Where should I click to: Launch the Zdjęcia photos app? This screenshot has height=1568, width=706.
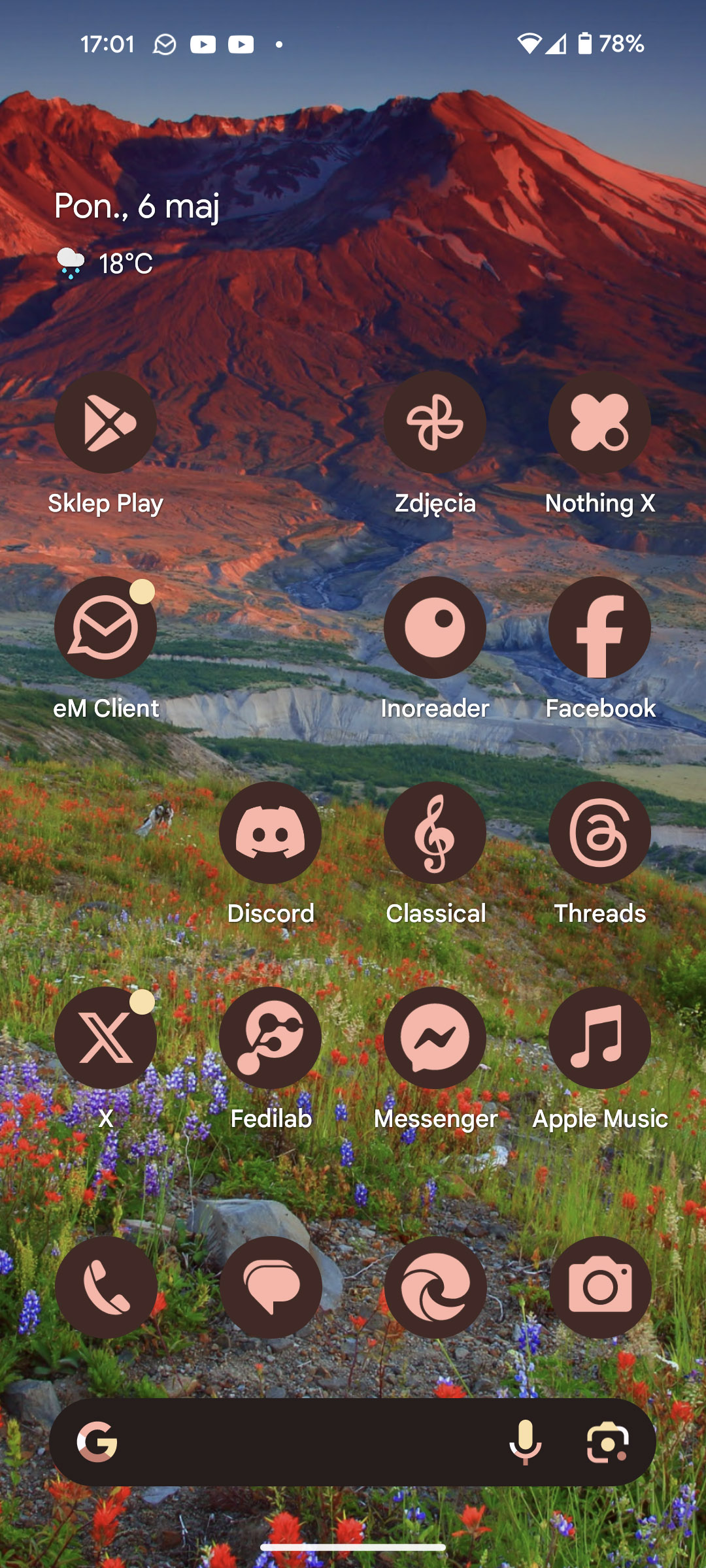point(435,423)
